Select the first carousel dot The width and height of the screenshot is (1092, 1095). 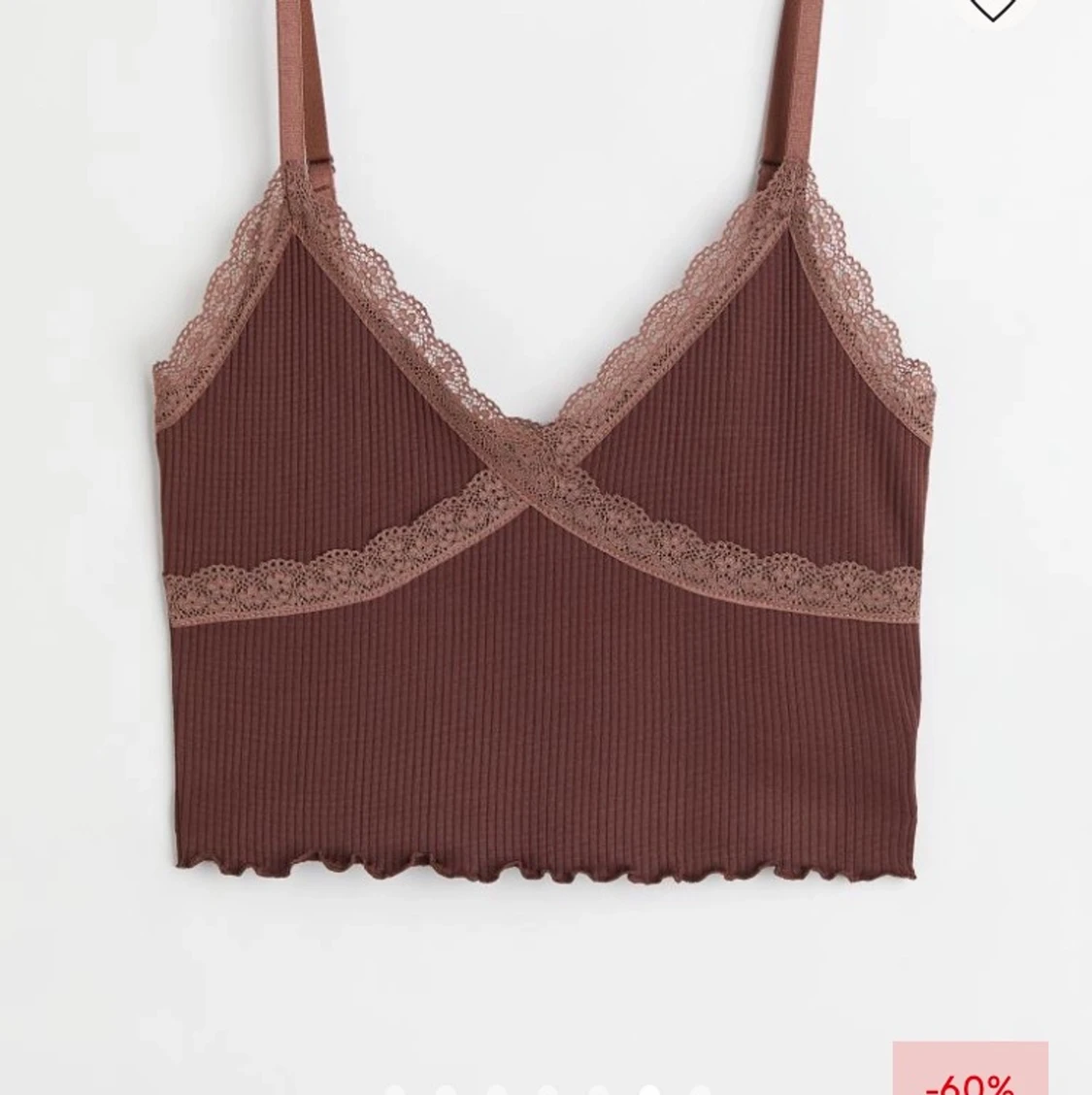click(x=394, y=1089)
